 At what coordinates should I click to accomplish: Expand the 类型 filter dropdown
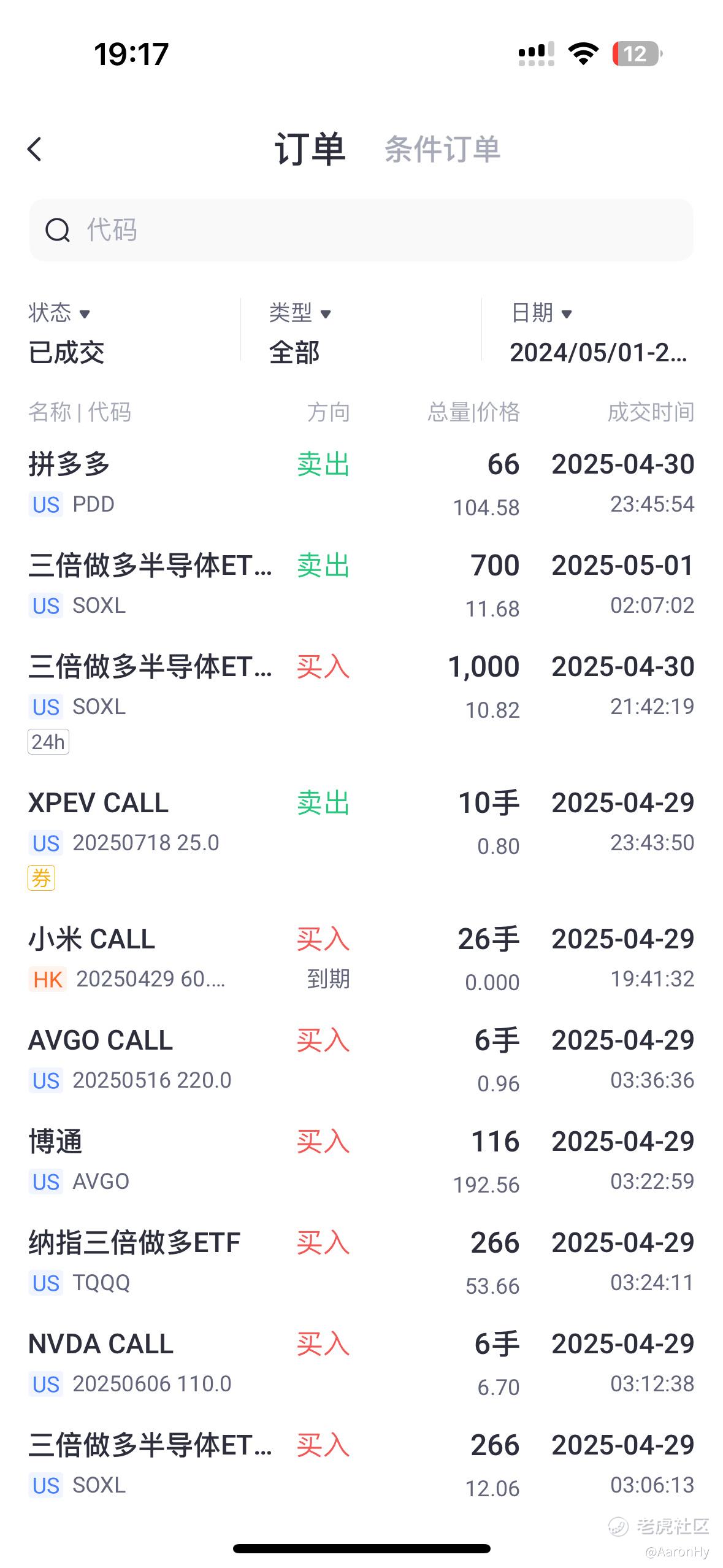click(x=300, y=332)
